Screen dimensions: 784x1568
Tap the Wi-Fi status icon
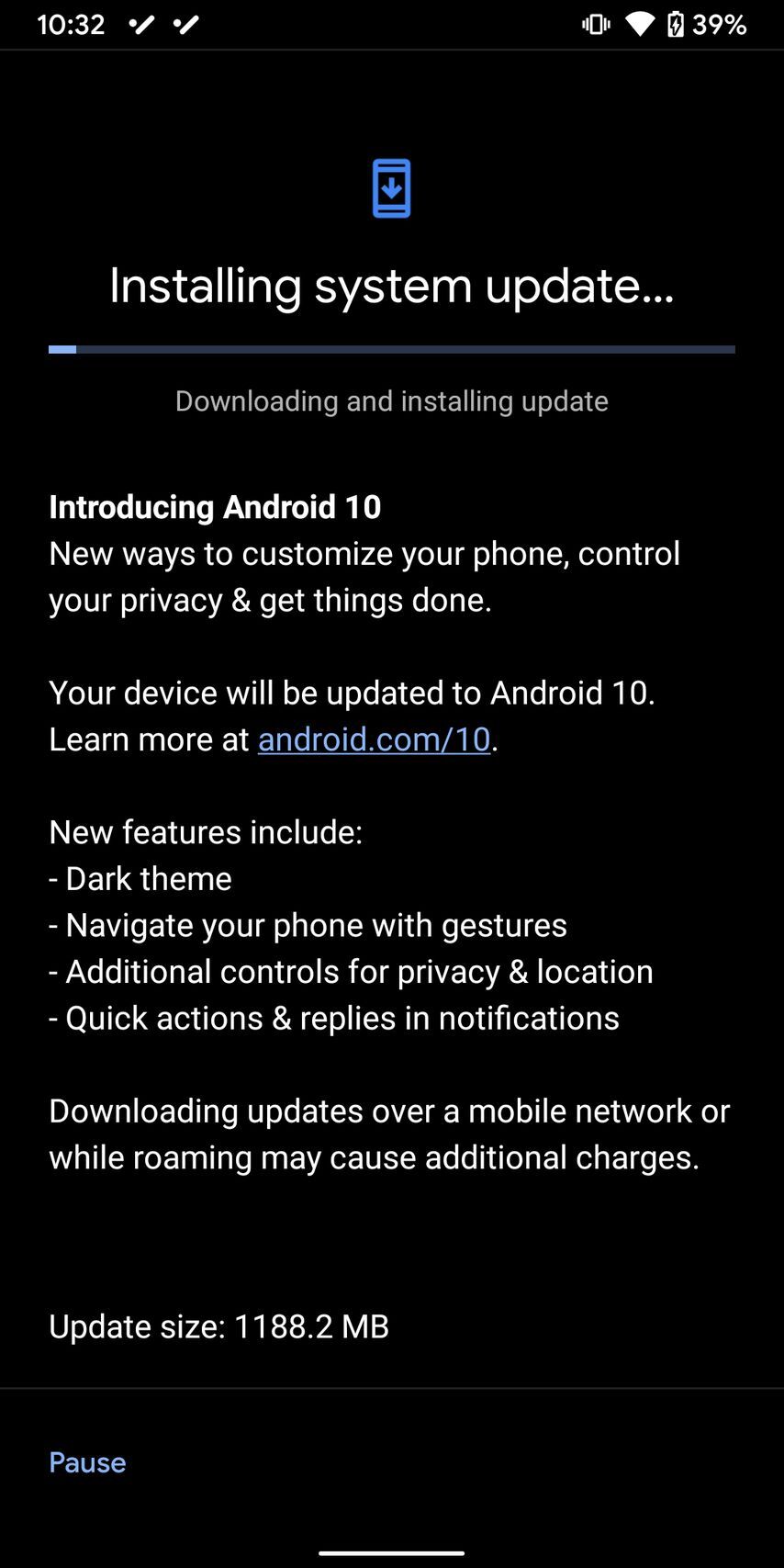[x=639, y=25]
